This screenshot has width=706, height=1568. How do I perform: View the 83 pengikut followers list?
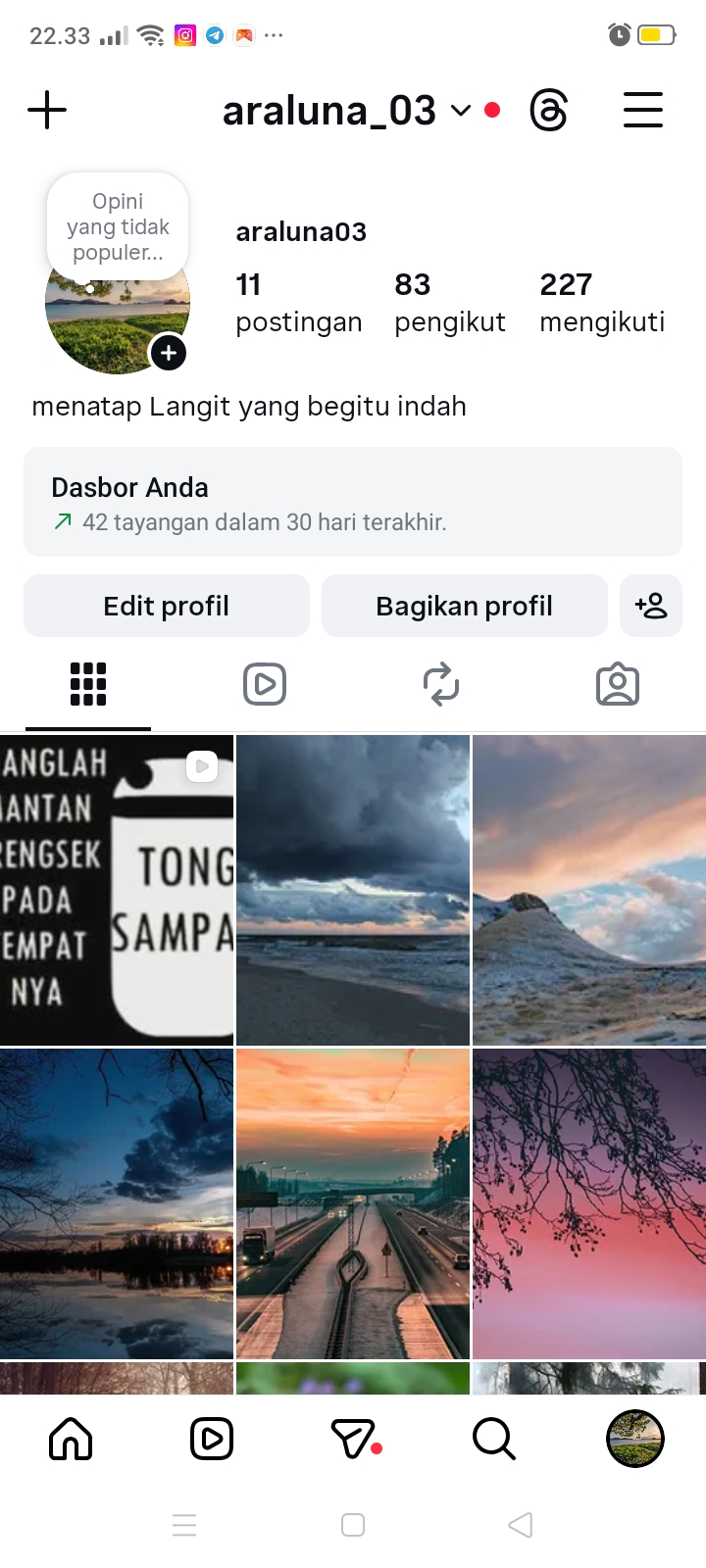(450, 303)
